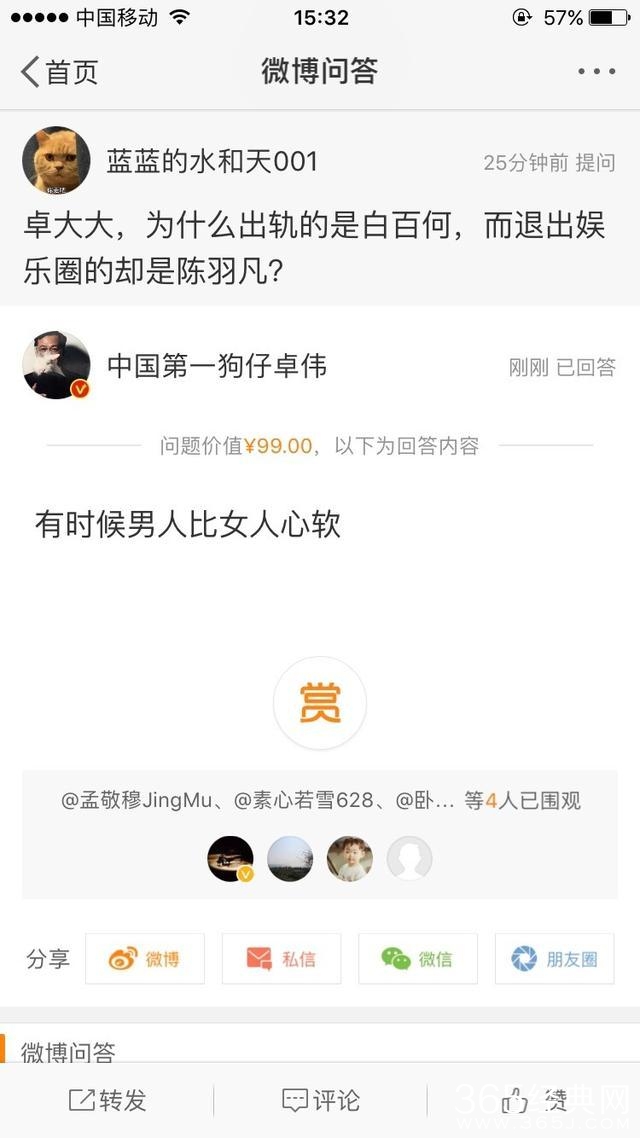Open 评论 comments
640x1138 pixels.
pyautogui.click(x=320, y=1101)
